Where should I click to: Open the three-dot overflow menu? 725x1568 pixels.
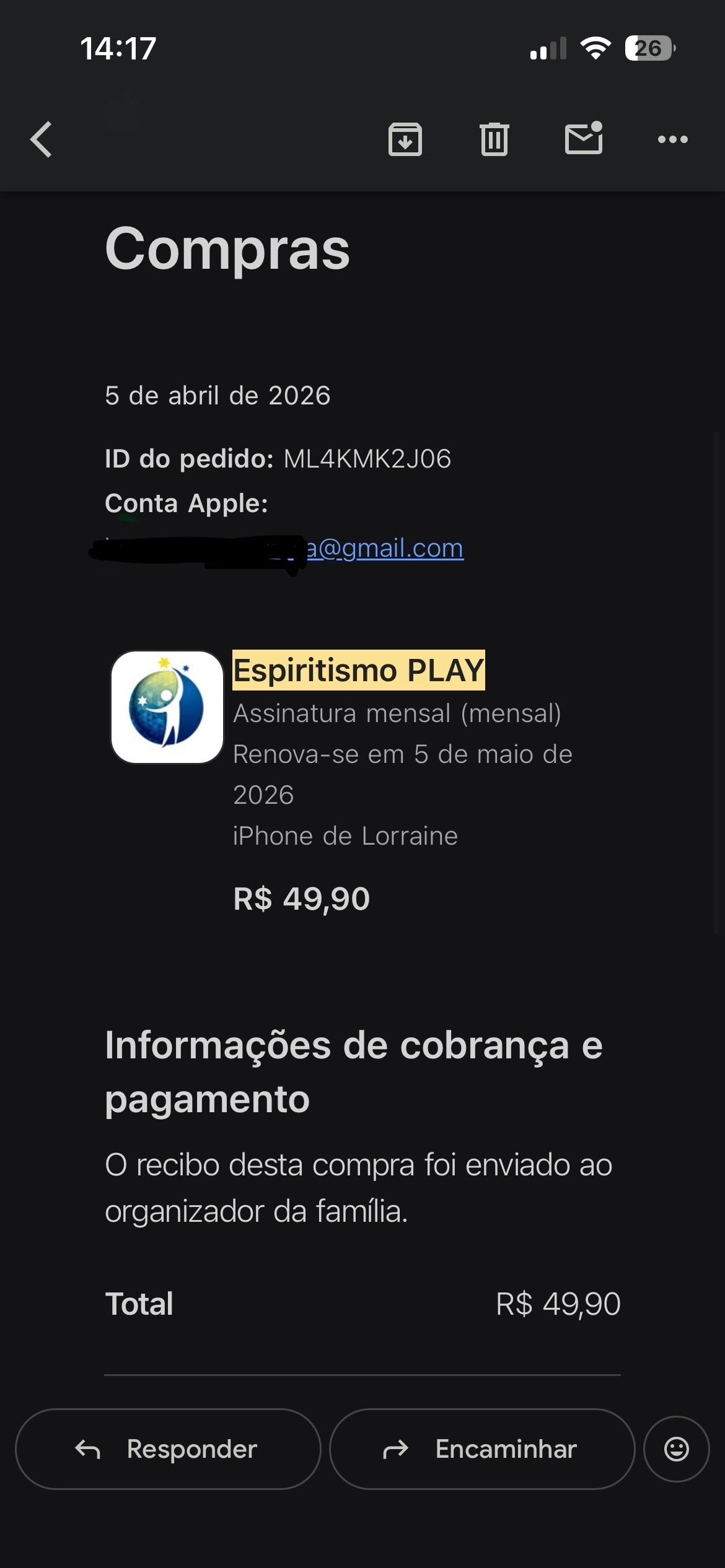[672, 139]
